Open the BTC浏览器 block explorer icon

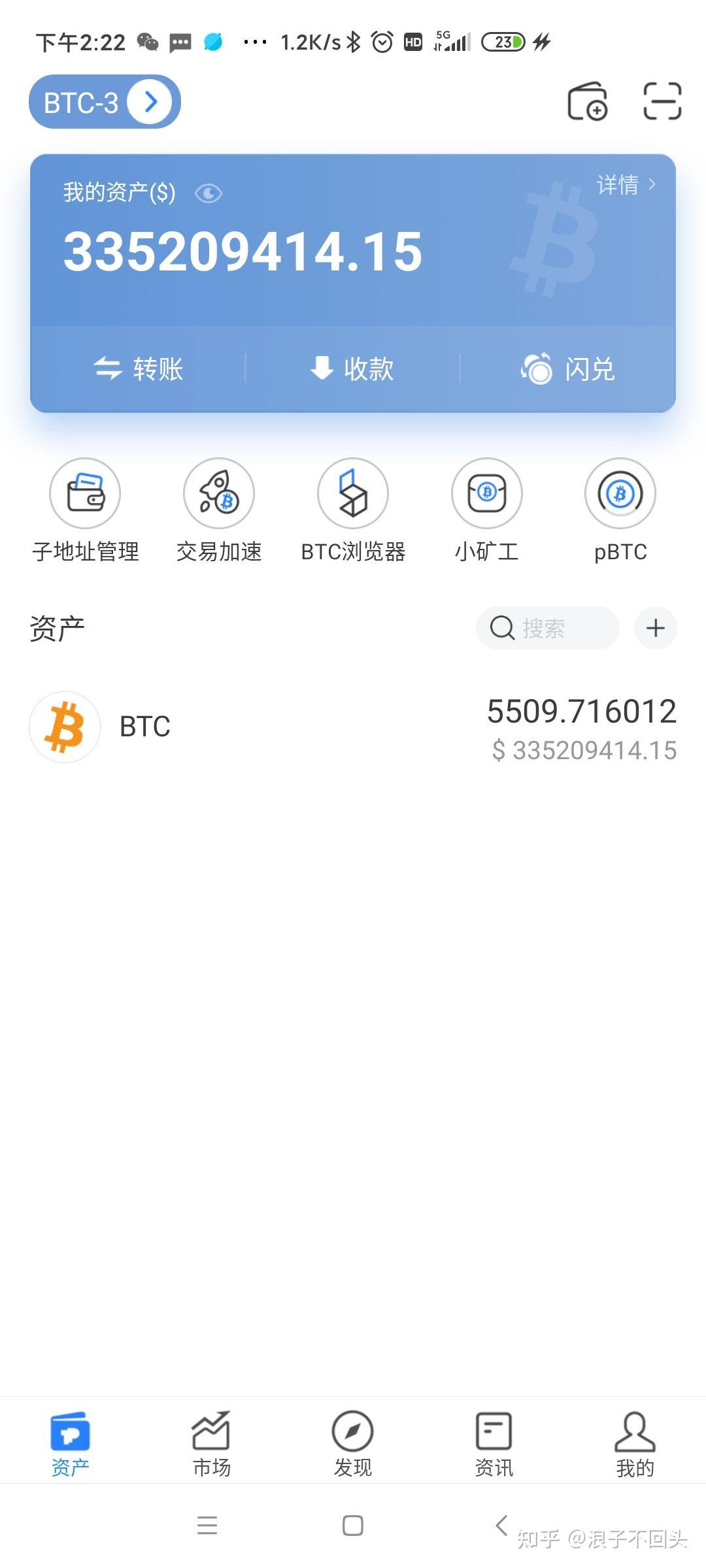click(x=352, y=495)
